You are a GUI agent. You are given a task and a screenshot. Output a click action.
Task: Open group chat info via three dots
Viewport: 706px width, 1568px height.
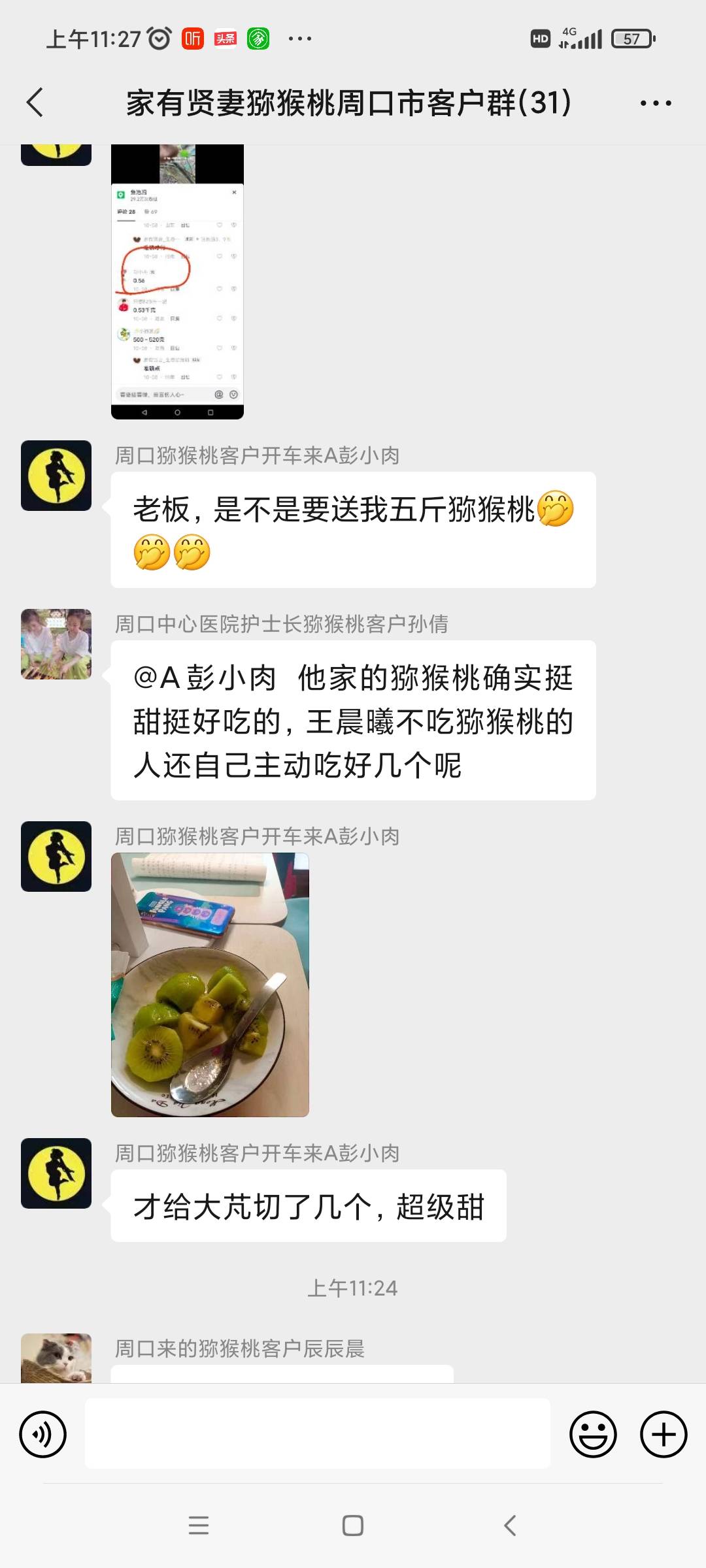click(x=655, y=103)
